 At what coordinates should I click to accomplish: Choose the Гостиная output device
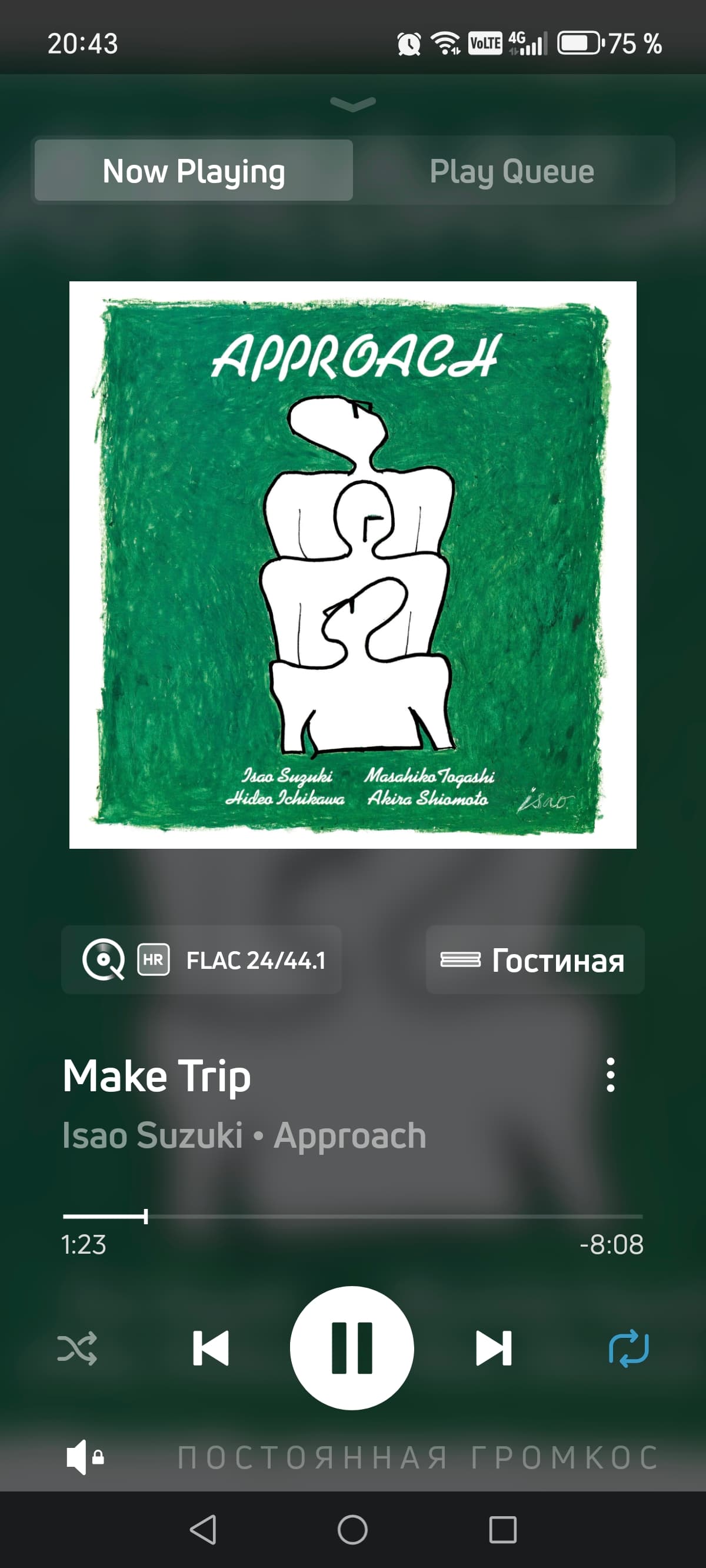tap(534, 960)
